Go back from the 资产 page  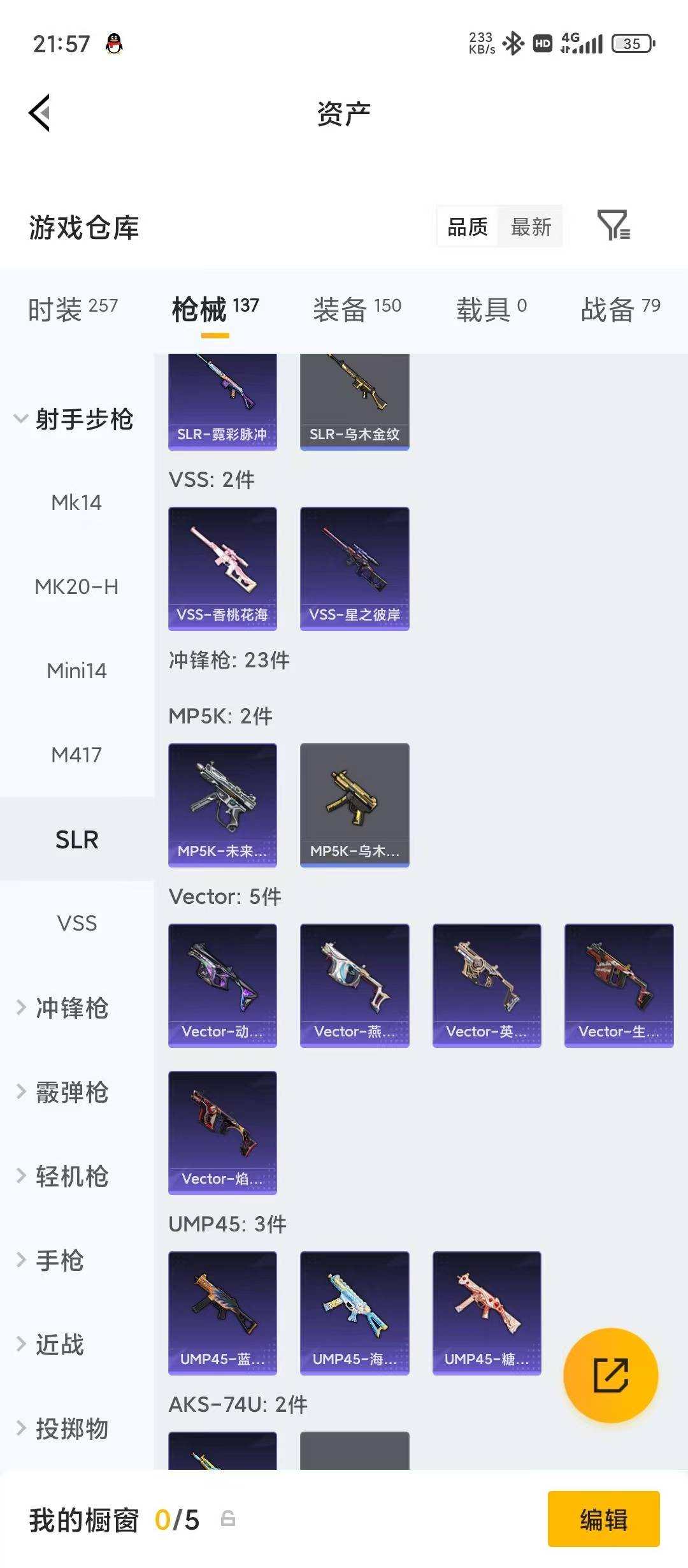39,113
